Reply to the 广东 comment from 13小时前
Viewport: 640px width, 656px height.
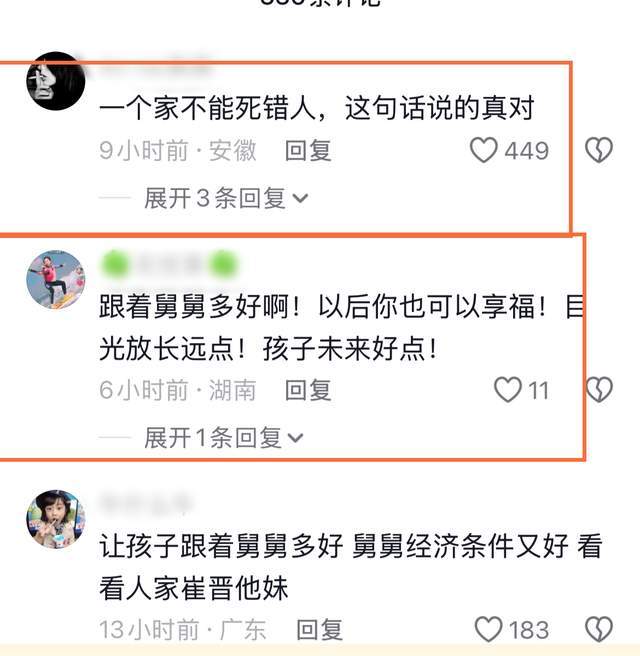point(320,630)
